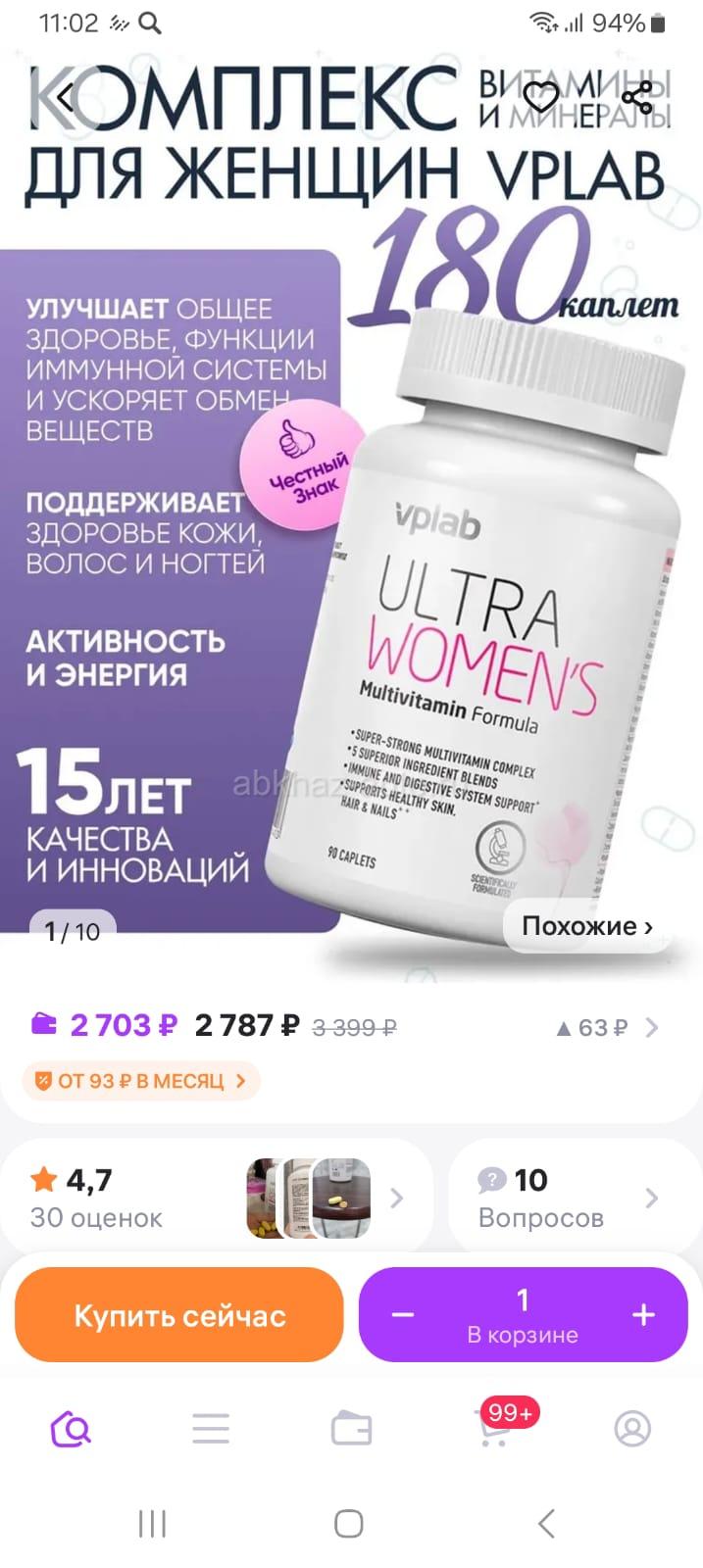Open installment offer от 93 ₽ в месяц
This screenshot has height=1568, width=703.
coord(141,1081)
